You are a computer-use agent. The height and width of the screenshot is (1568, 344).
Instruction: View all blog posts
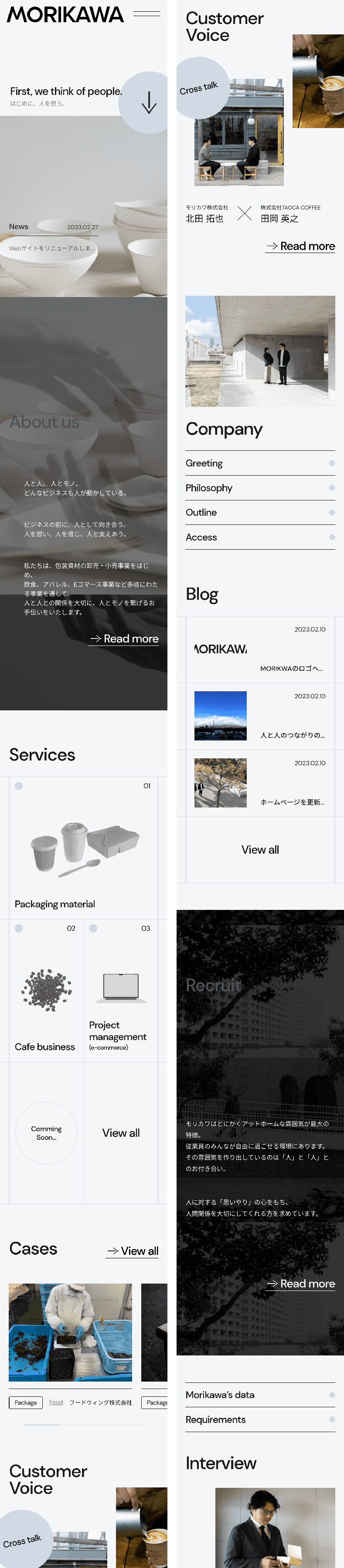click(x=260, y=850)
